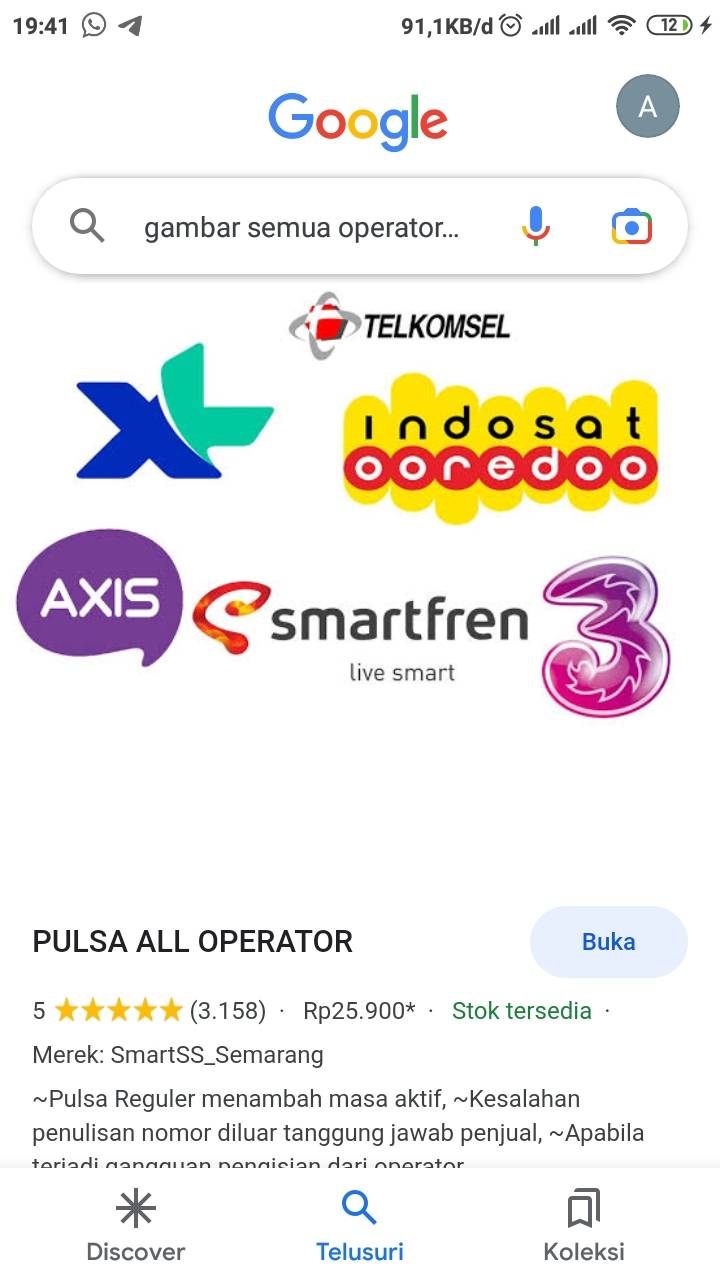The width and height of the screenshot is (720, 1280).
Task: Tap the Buka button for Pulsa All Operator
Action: pyautogui.click(x=609, y=942)
